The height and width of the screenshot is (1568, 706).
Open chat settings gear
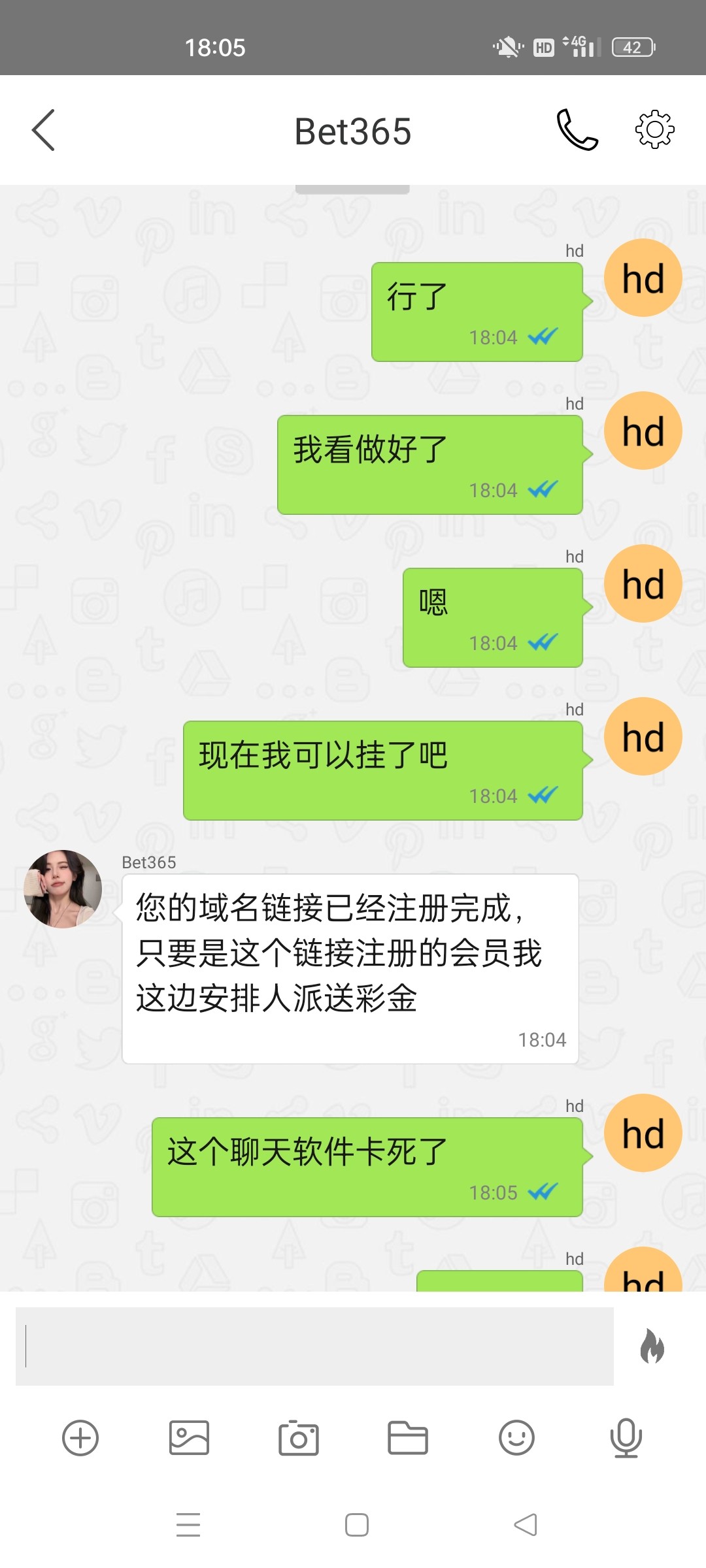[x=654, y=130]
